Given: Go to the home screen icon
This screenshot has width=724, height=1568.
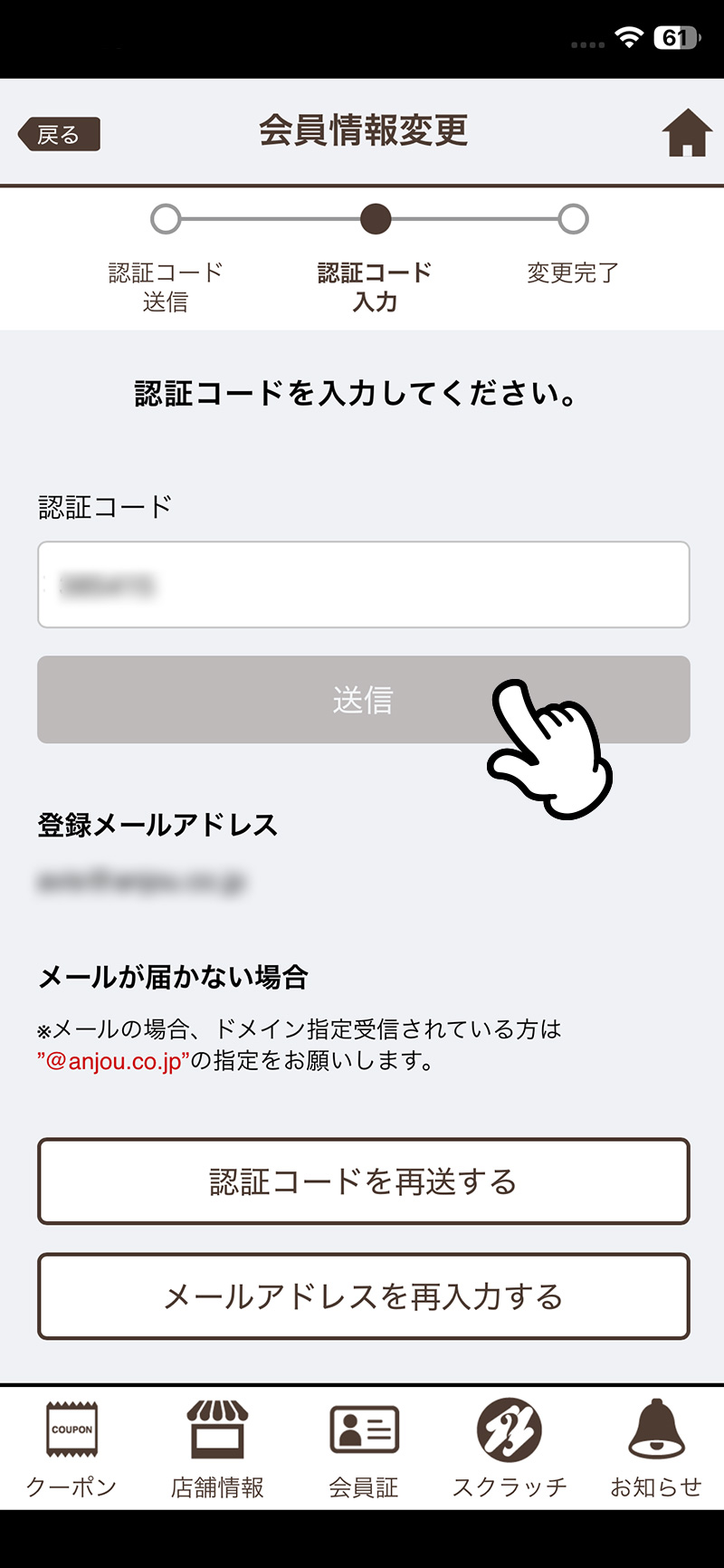Looking at the screenshot, I should point(687,133).
